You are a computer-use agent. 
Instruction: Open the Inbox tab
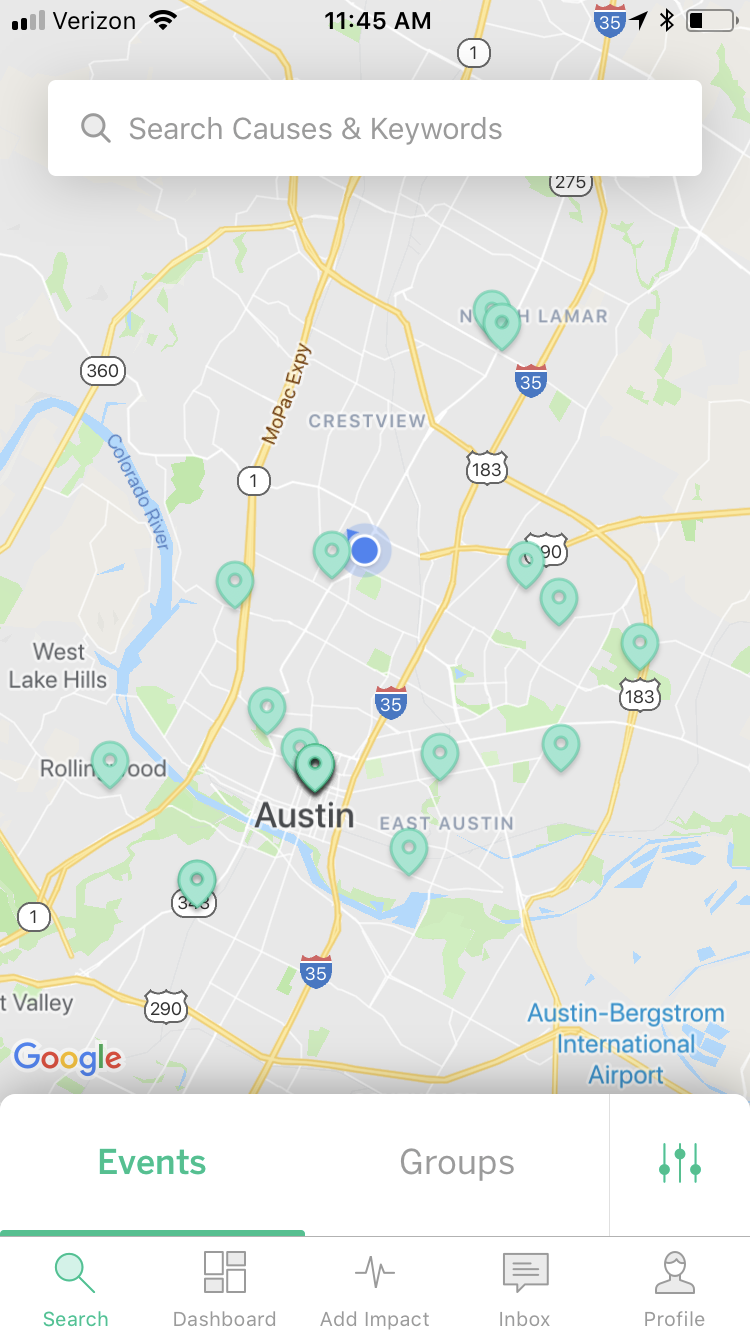coord(525,1290)
